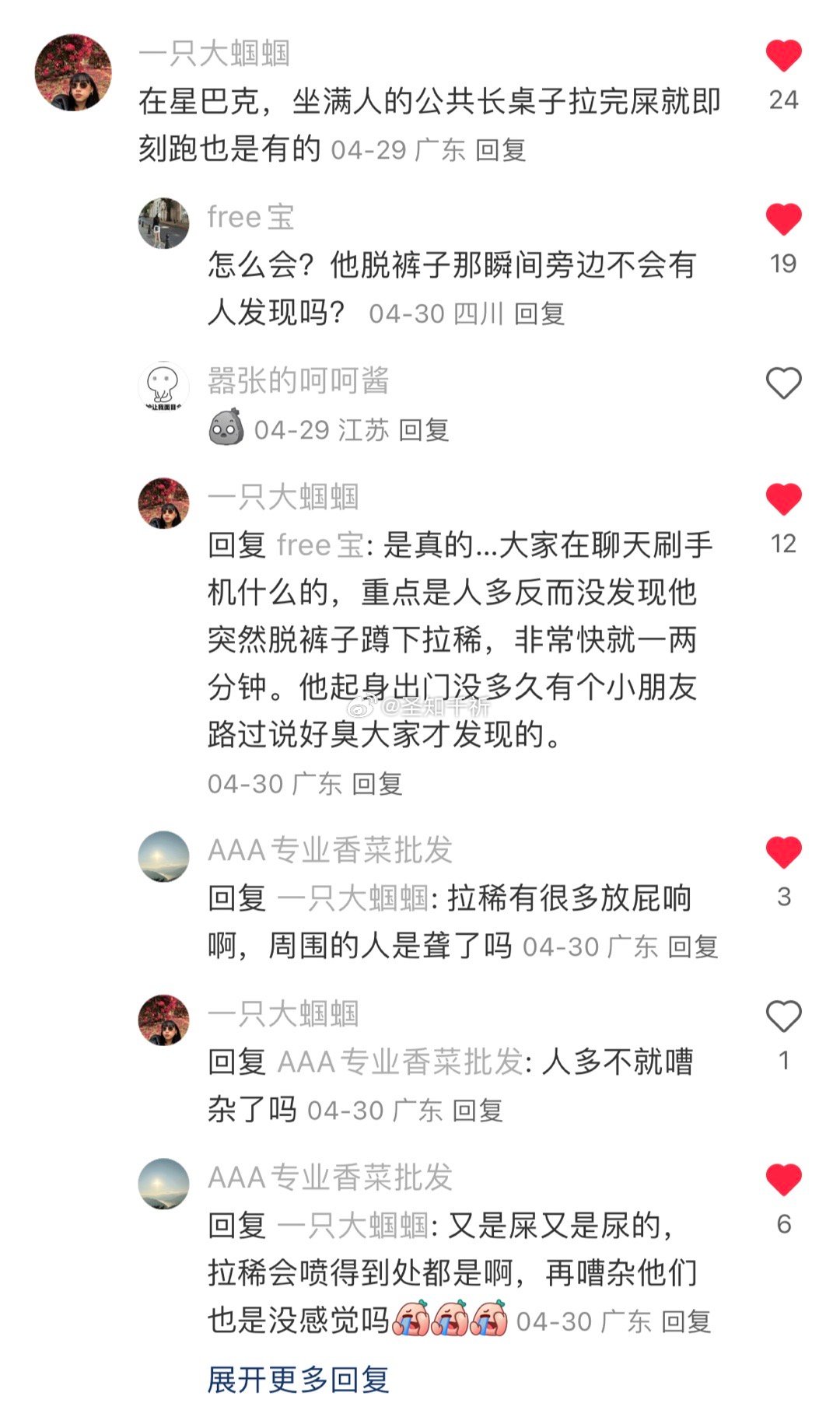Like the comment 拉稀有很多放屁响啊

pos(783,853)
